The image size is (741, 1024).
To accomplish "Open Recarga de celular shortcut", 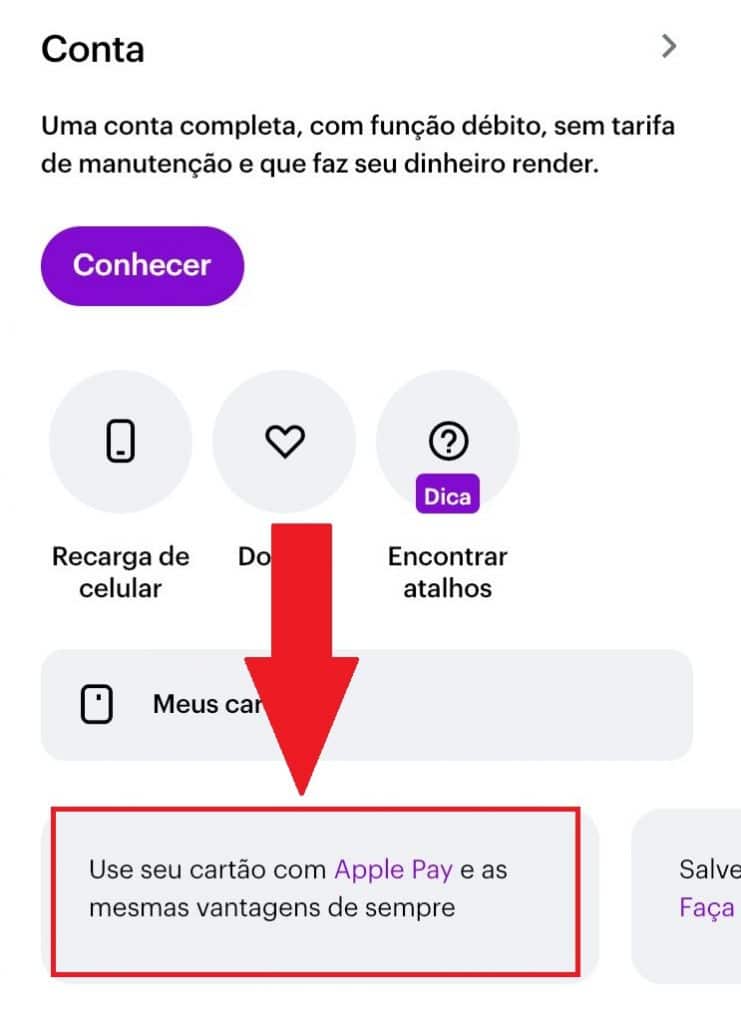I will tap(120, 442).
